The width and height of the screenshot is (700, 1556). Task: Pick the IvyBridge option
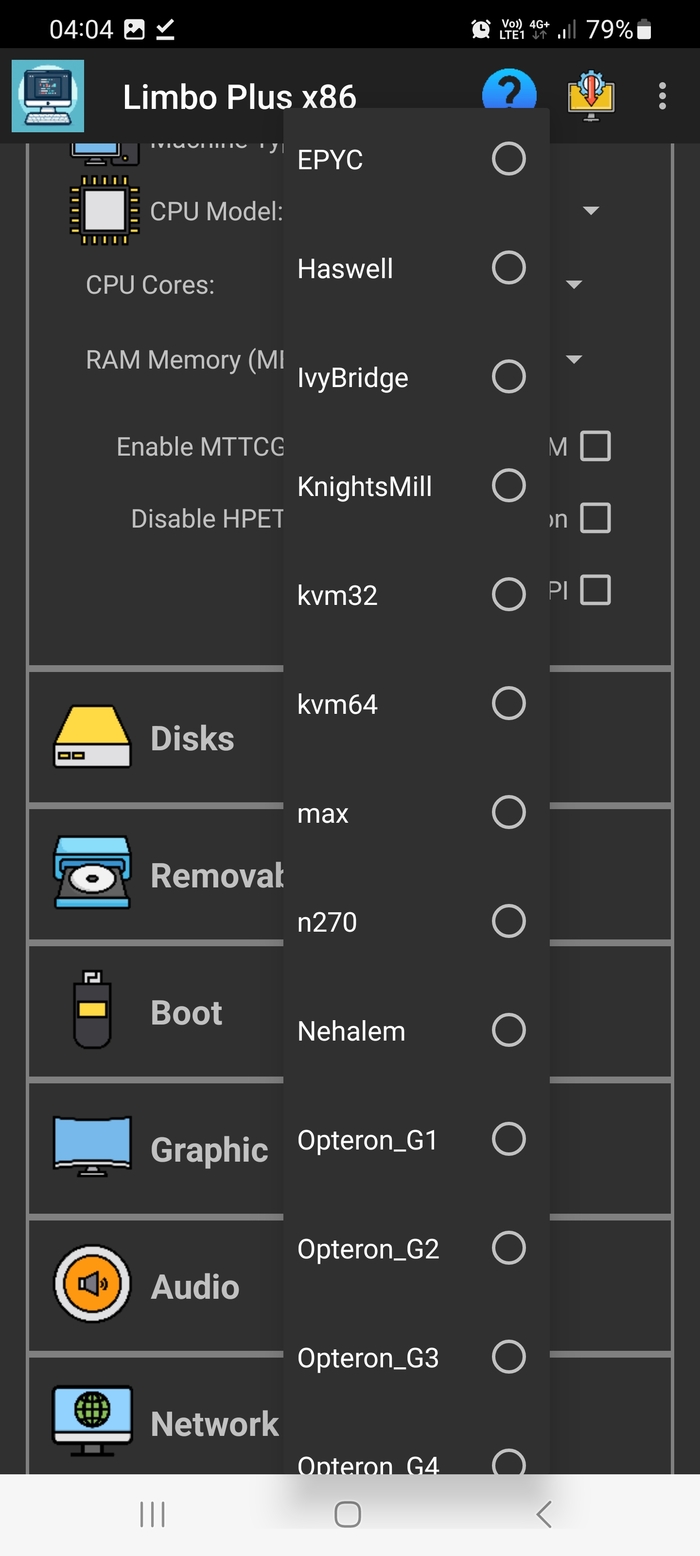tap(416, 377)
